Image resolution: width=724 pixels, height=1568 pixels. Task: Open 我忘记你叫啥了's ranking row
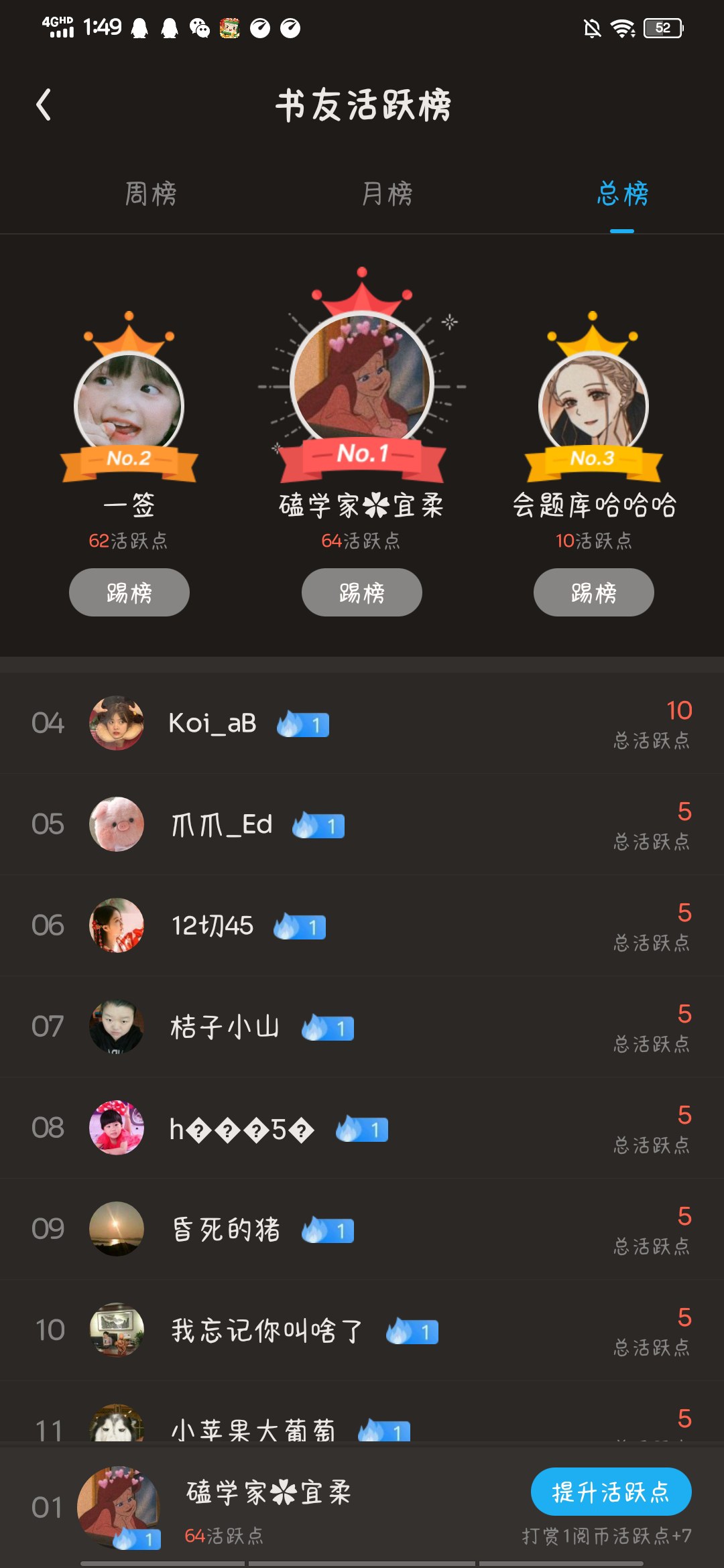click(362, 1331)
